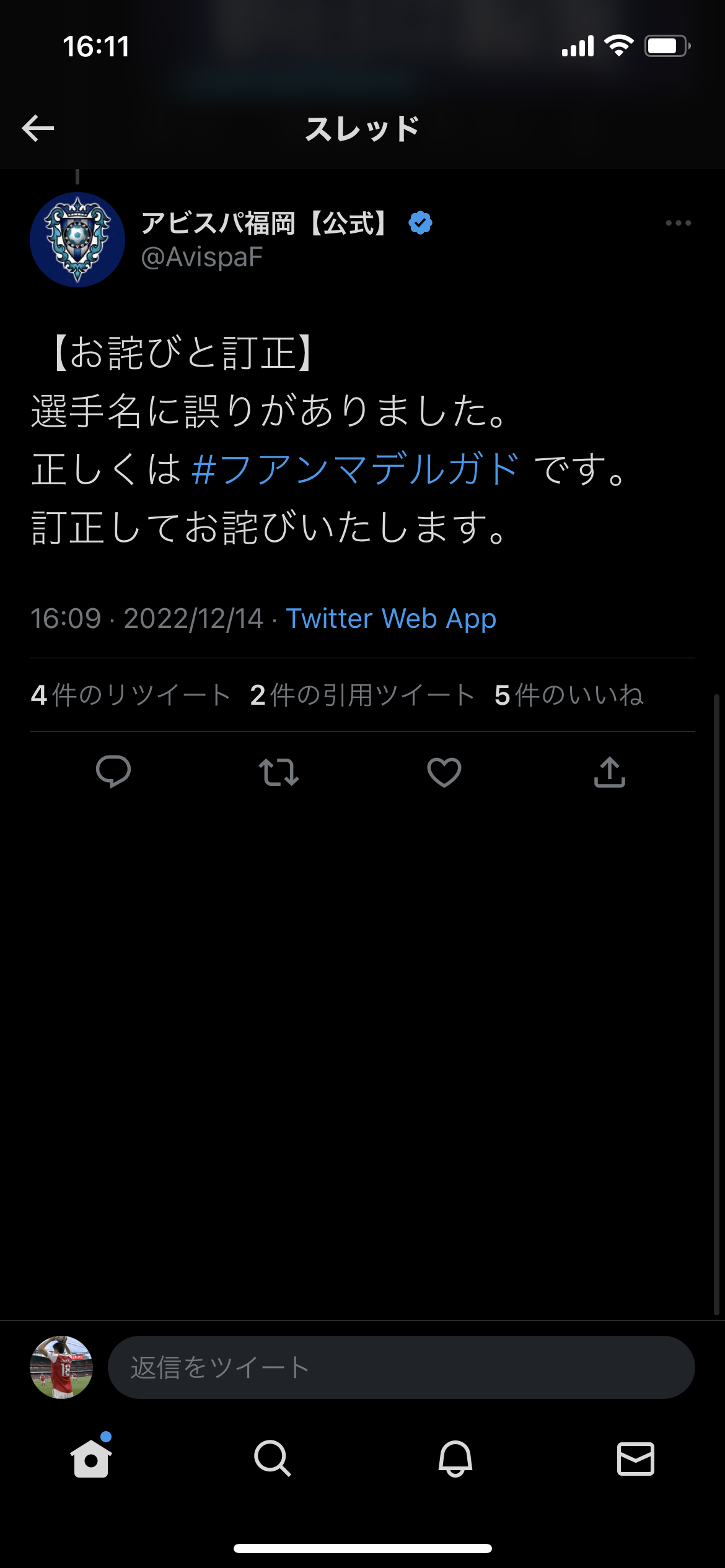Open the notifications bell tab

coord(455,1458)
